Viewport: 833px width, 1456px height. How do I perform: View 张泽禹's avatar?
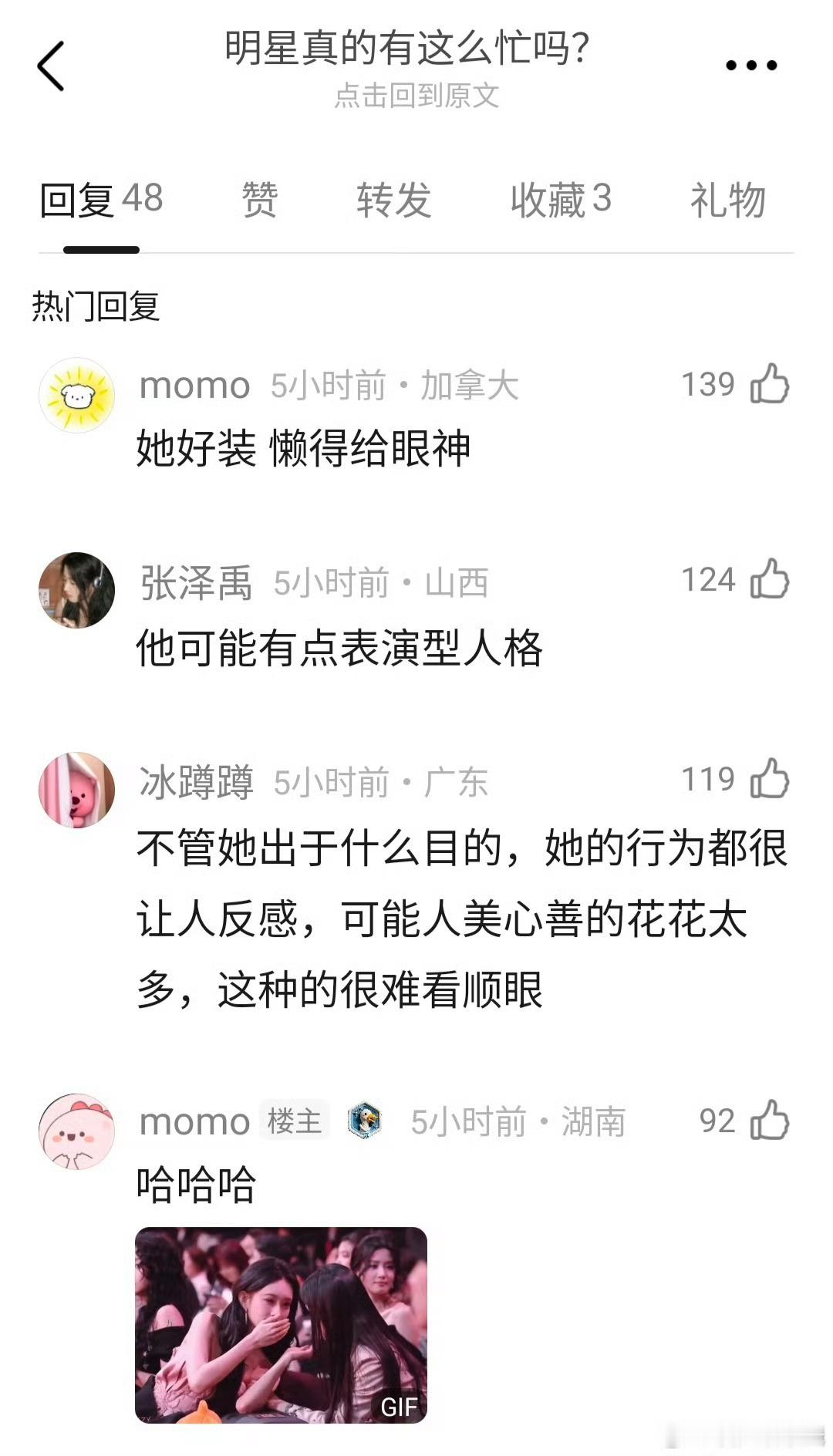(77, 591)
